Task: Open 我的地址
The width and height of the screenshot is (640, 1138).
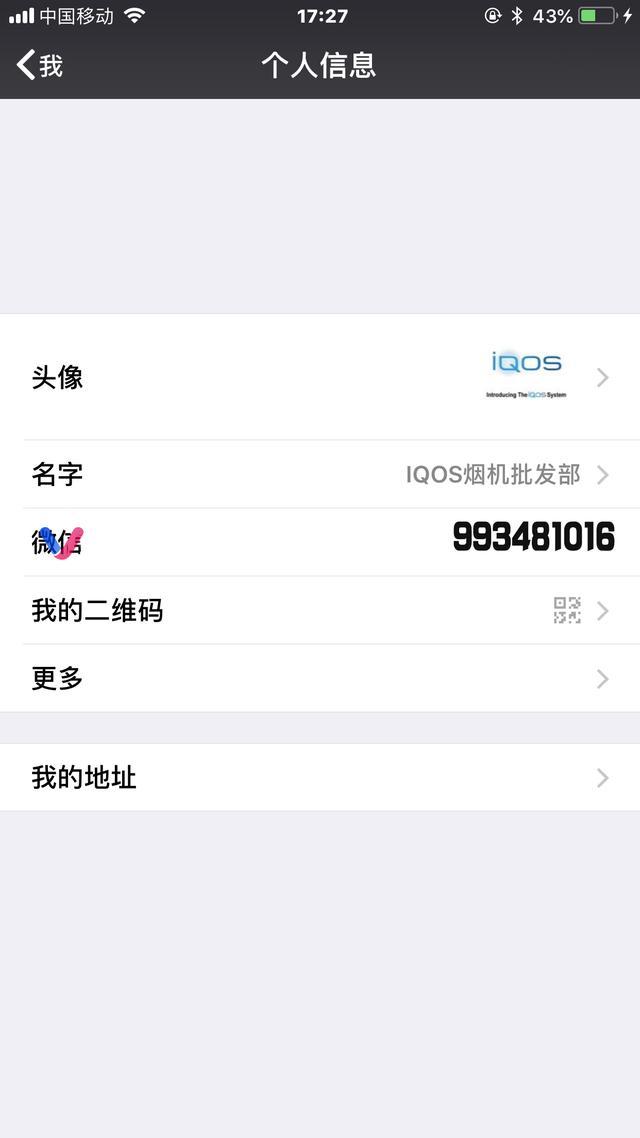Action: click(x=320, y=777)
